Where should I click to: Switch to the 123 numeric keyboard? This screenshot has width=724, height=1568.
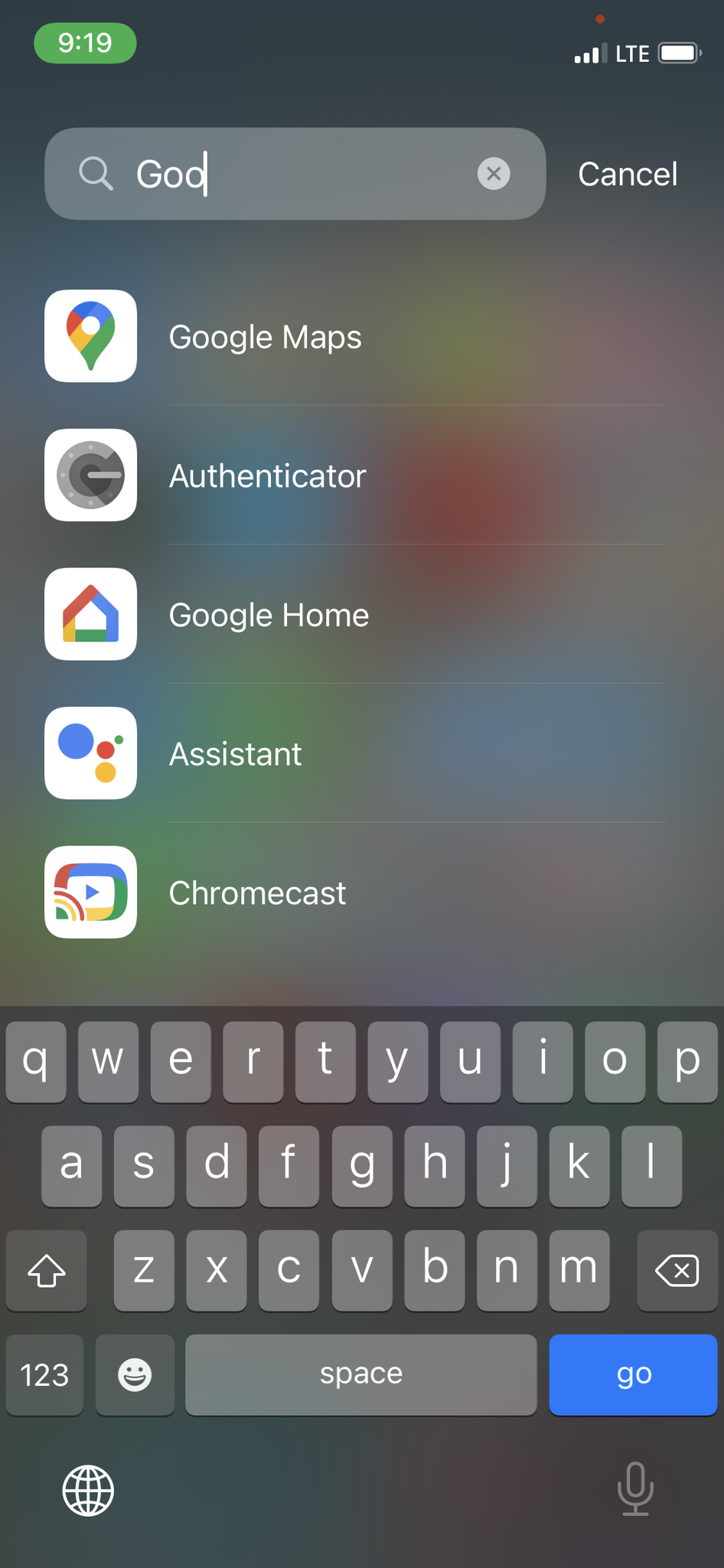point(44,1374)
